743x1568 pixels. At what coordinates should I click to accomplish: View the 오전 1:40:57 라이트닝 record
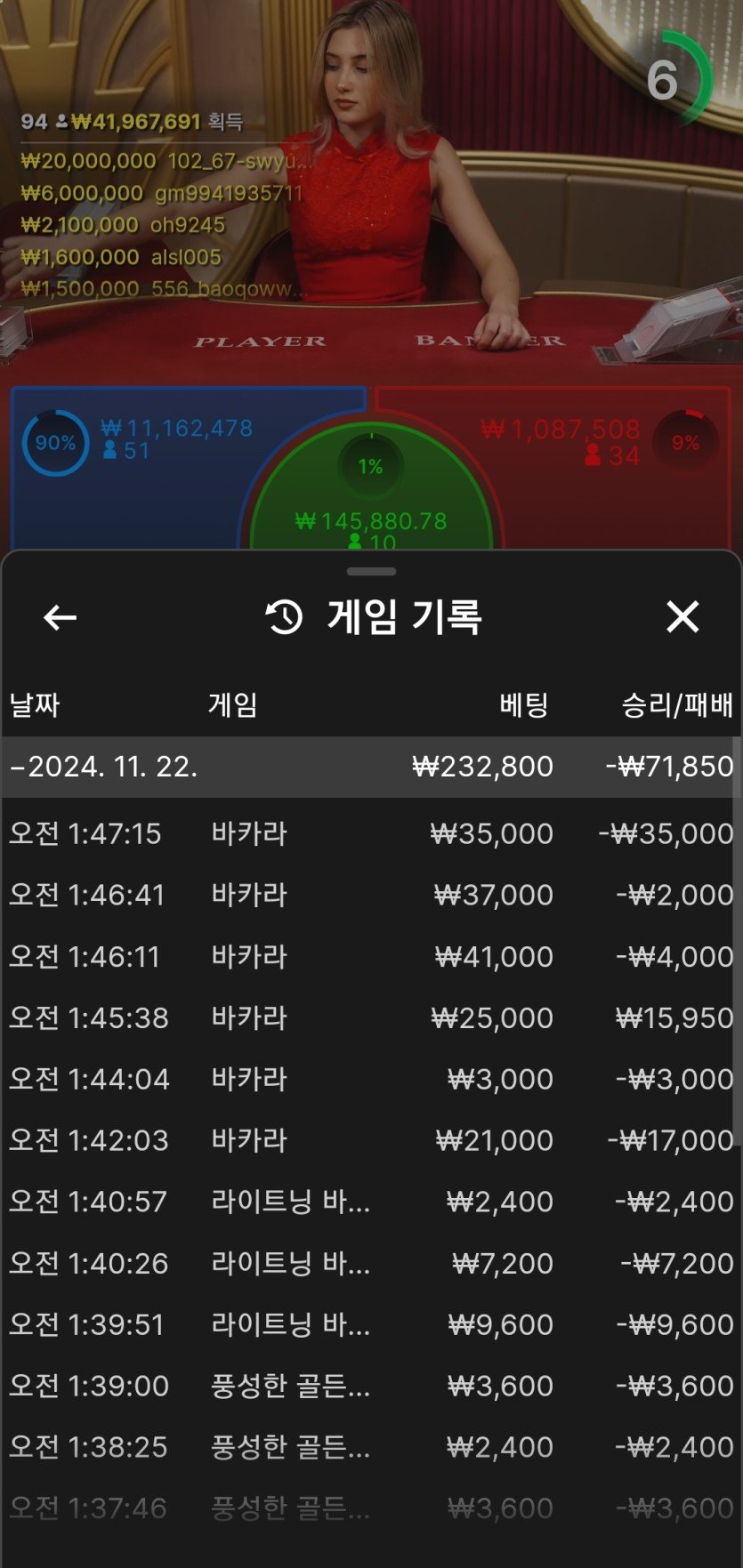click(370, 1202)
